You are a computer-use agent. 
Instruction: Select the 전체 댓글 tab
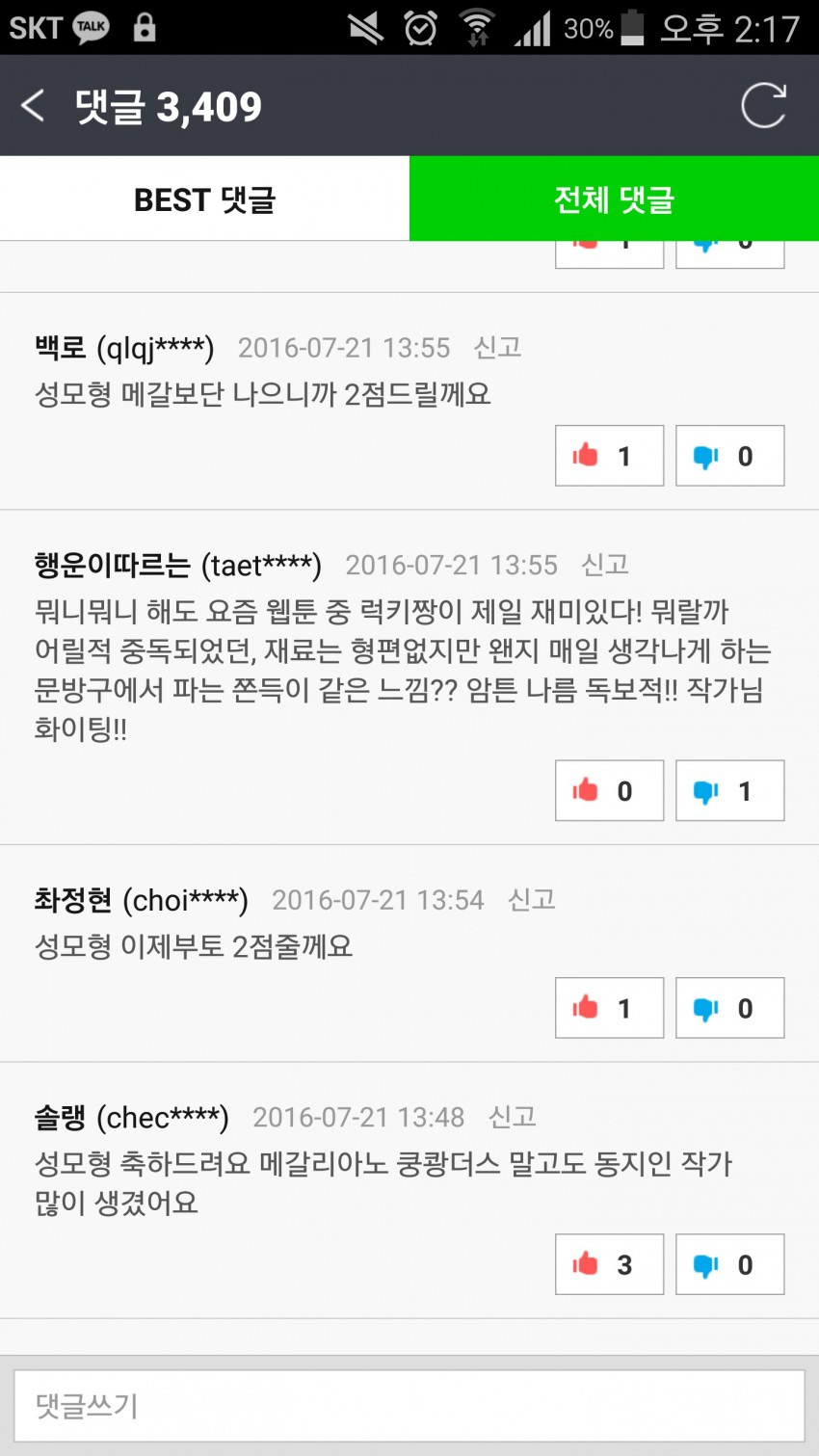pos(614,199)
